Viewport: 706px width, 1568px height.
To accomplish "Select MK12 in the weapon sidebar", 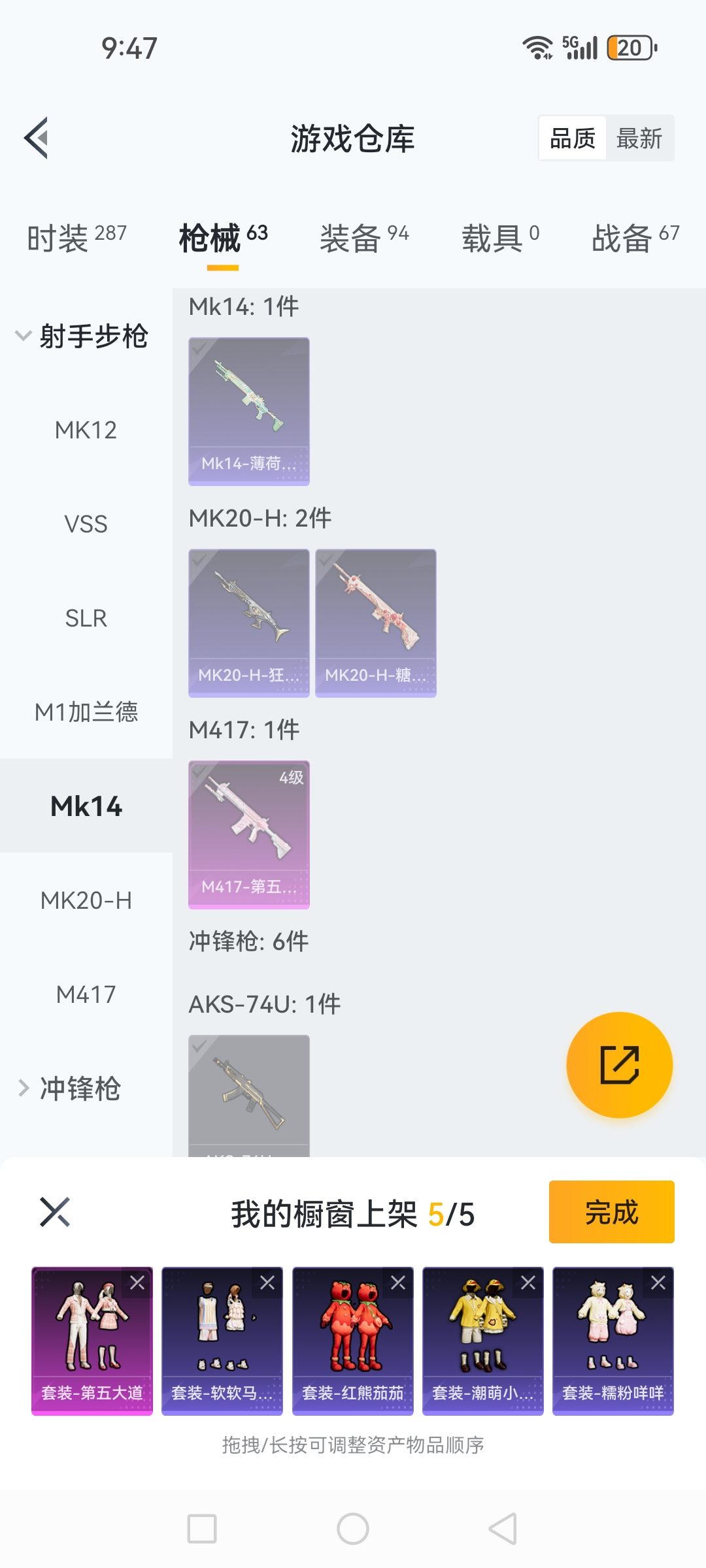I will 86,430.
